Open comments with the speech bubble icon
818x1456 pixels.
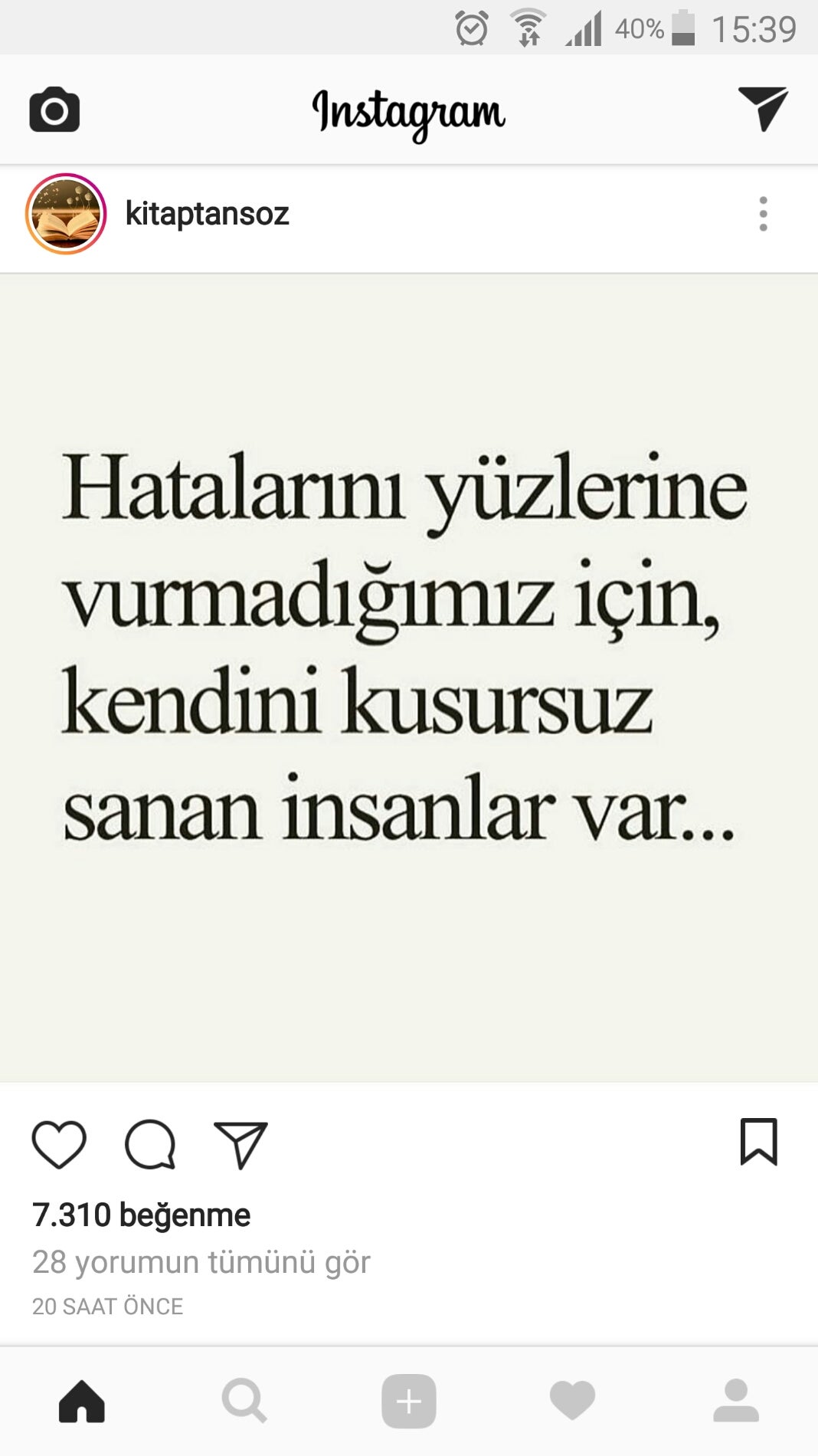(x=150, y=1144)
